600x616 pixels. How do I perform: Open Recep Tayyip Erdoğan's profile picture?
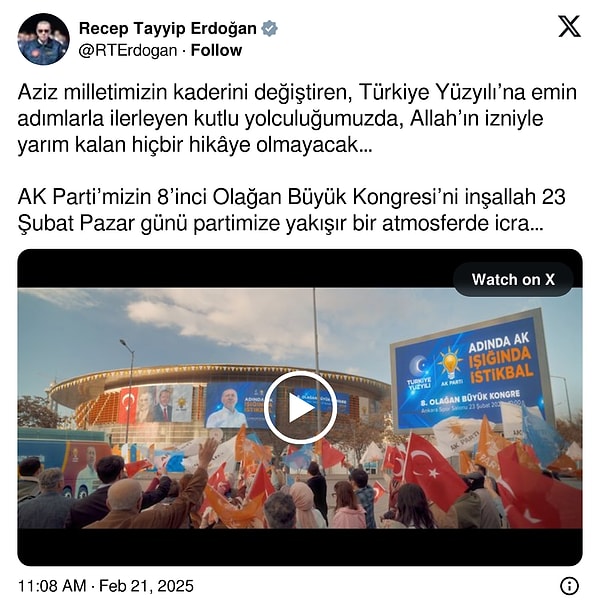(43, 39)
